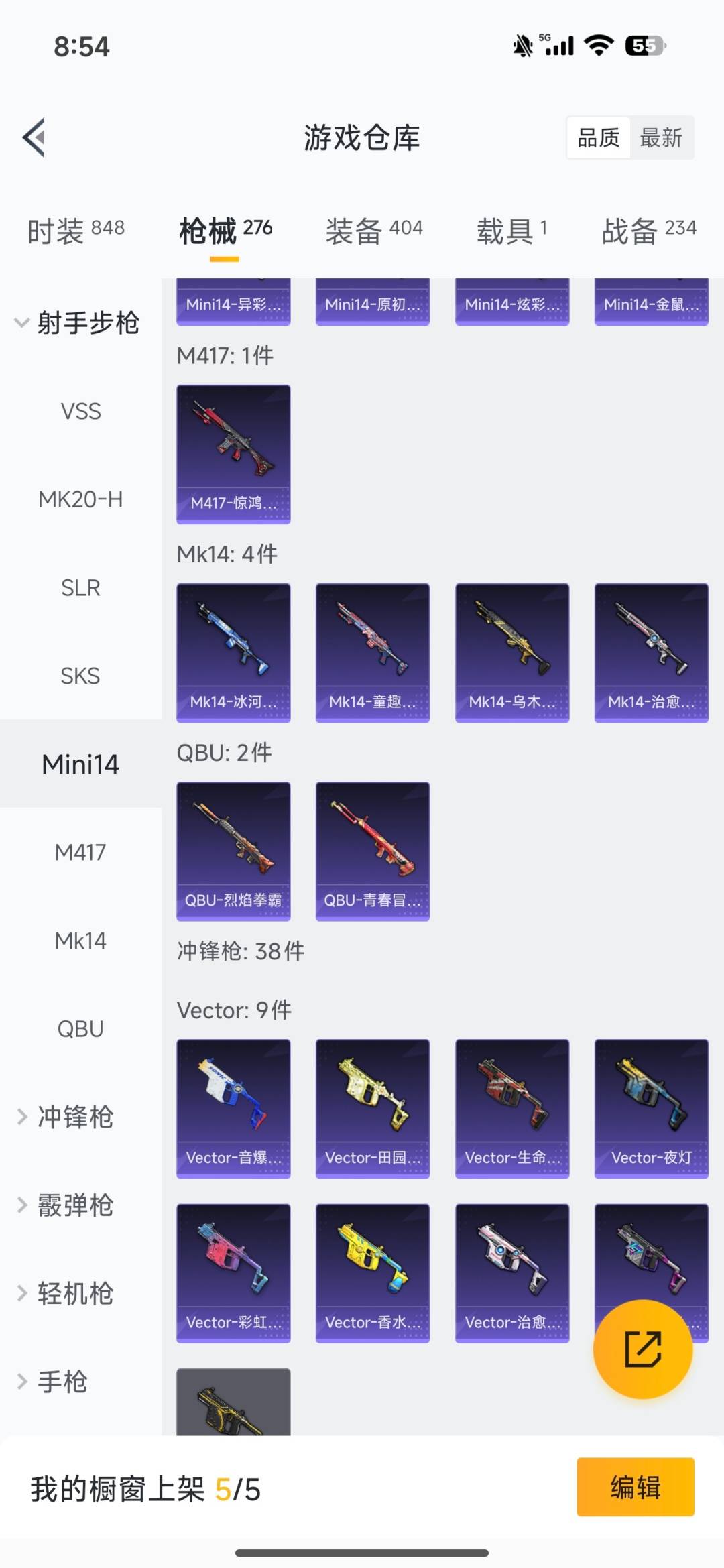
Task: Jump to the SKS section
Action: click(x=80, y=676)
